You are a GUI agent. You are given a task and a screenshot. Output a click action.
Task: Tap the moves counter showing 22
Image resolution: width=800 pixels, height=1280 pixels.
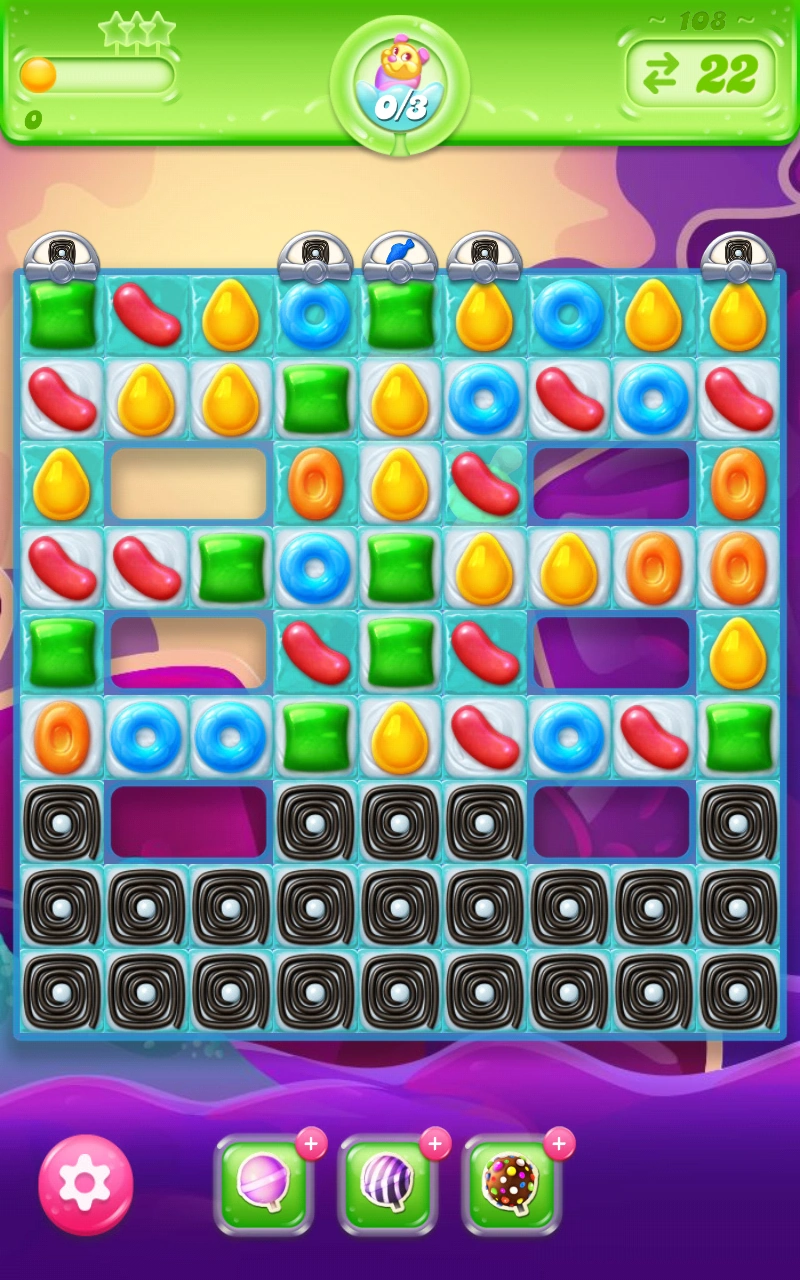(x=703, y=72)
